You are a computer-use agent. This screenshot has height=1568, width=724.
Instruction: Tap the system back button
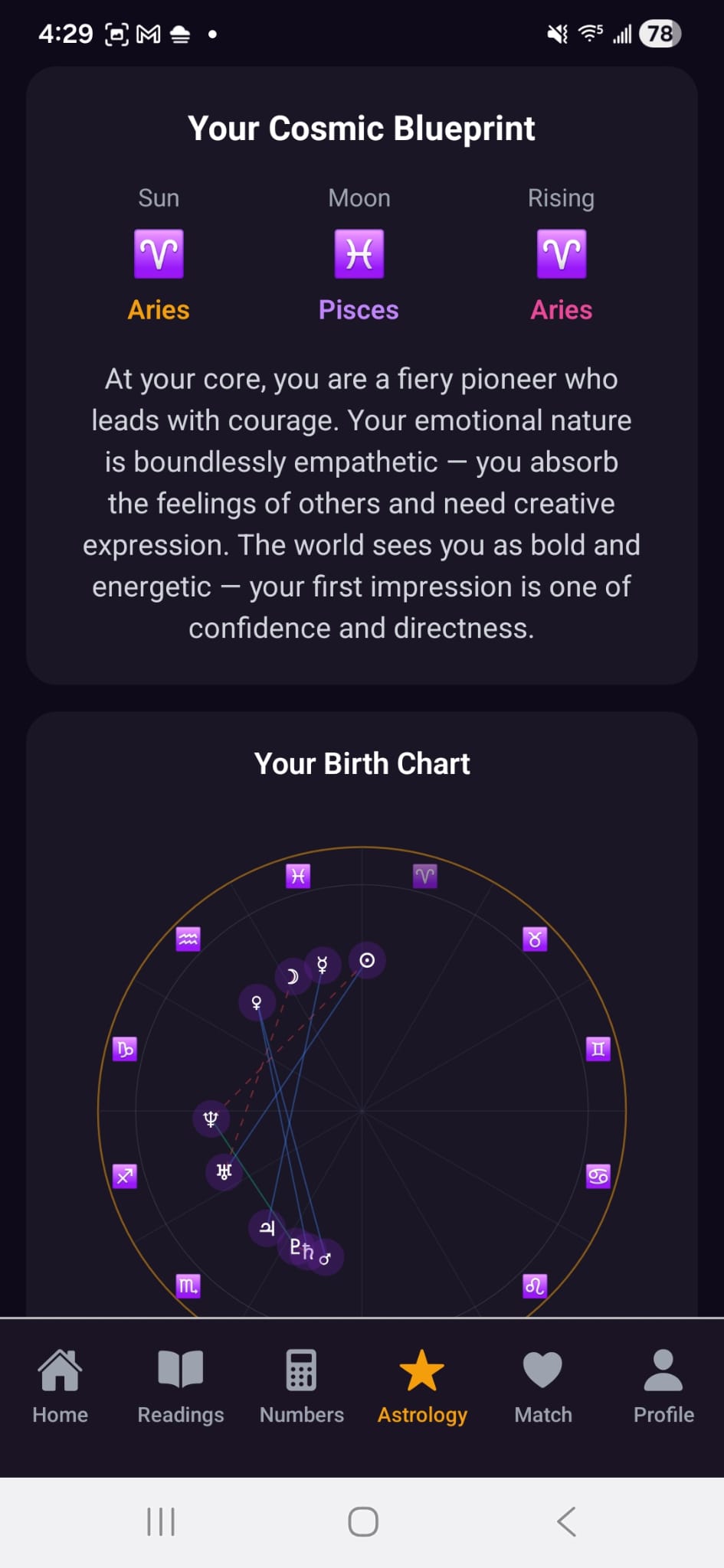coord(566,1521)
